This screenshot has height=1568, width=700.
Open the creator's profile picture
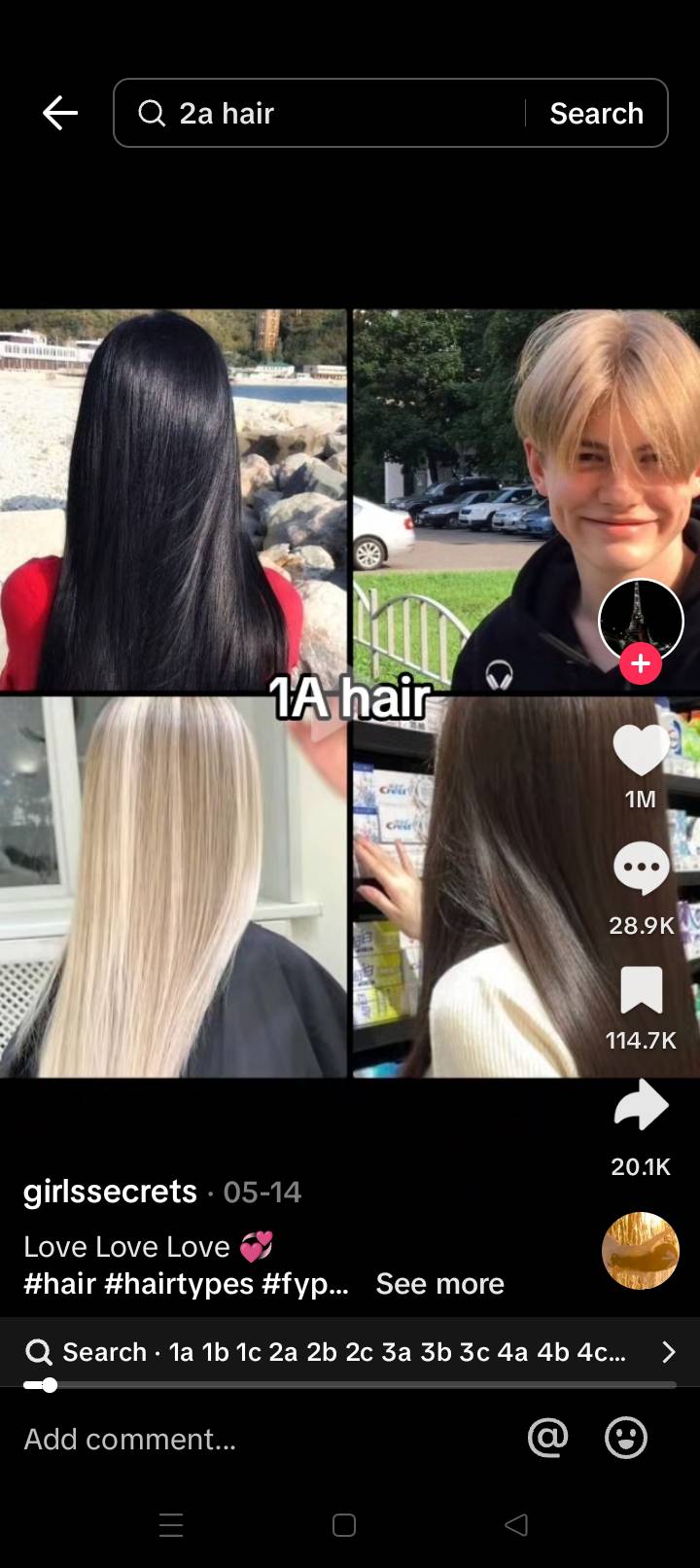click(641, 620)
